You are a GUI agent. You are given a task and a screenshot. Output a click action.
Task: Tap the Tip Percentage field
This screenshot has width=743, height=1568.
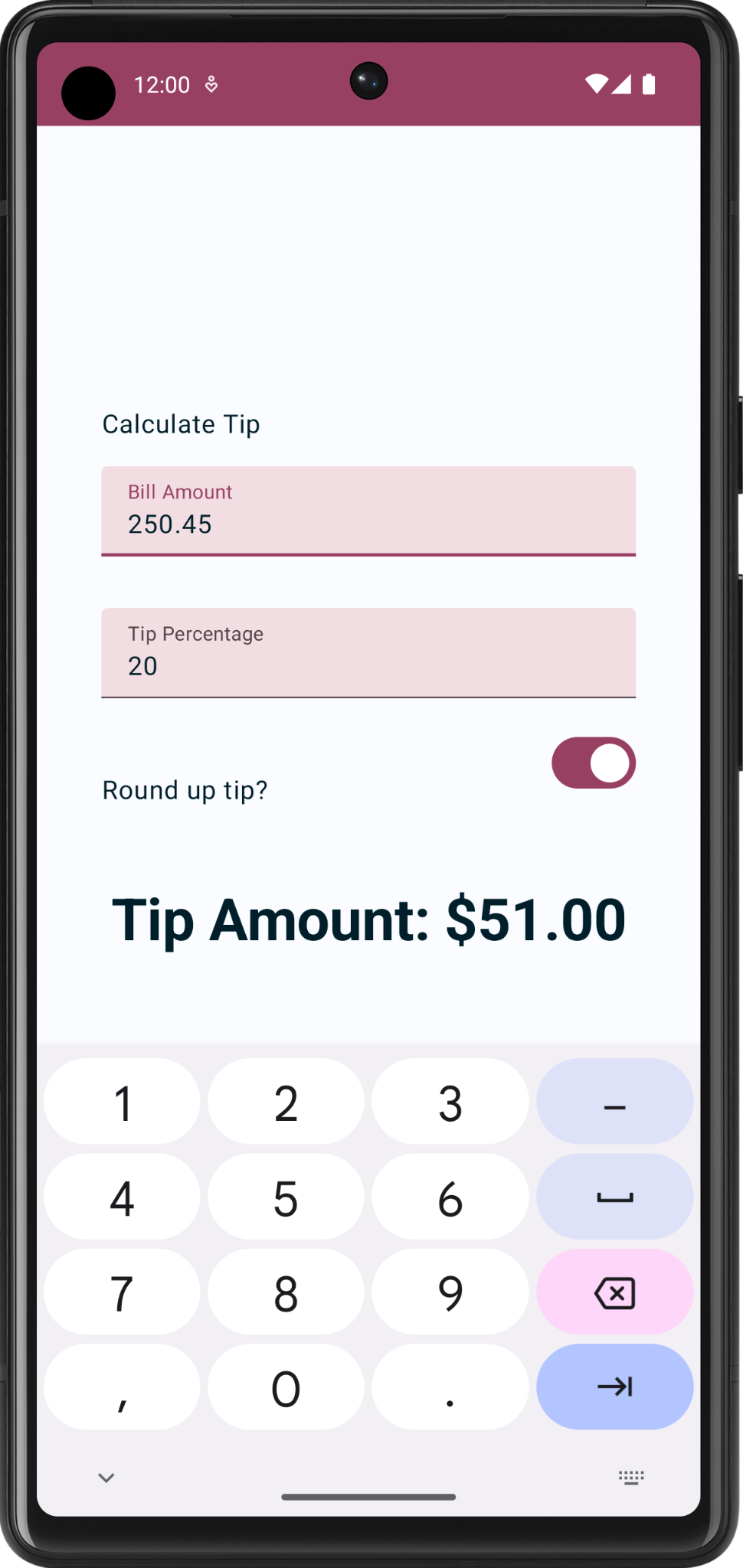[368, 653]
